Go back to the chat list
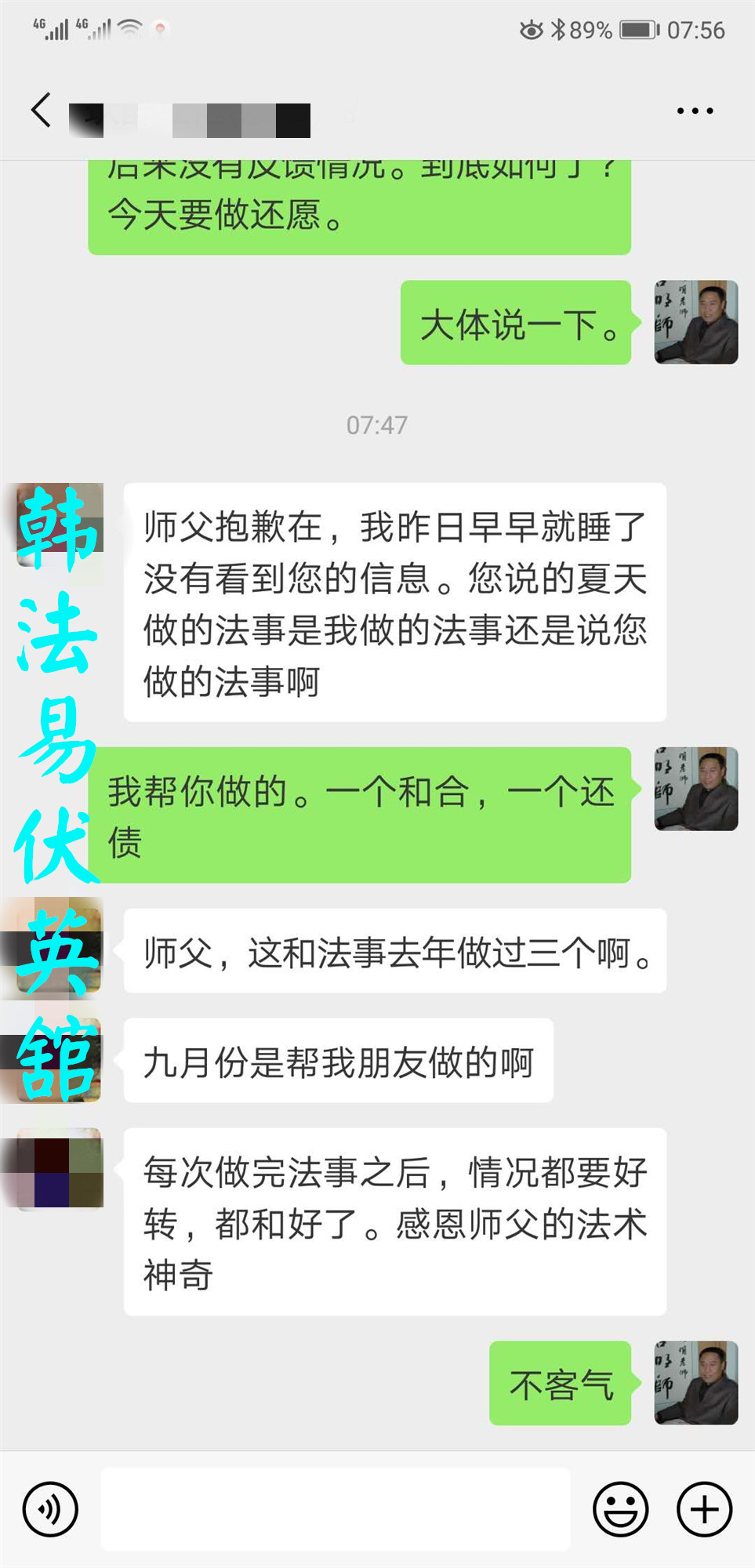Viewport: 755px width, 1568px height. pyautogui.click(x=41, y=110)
